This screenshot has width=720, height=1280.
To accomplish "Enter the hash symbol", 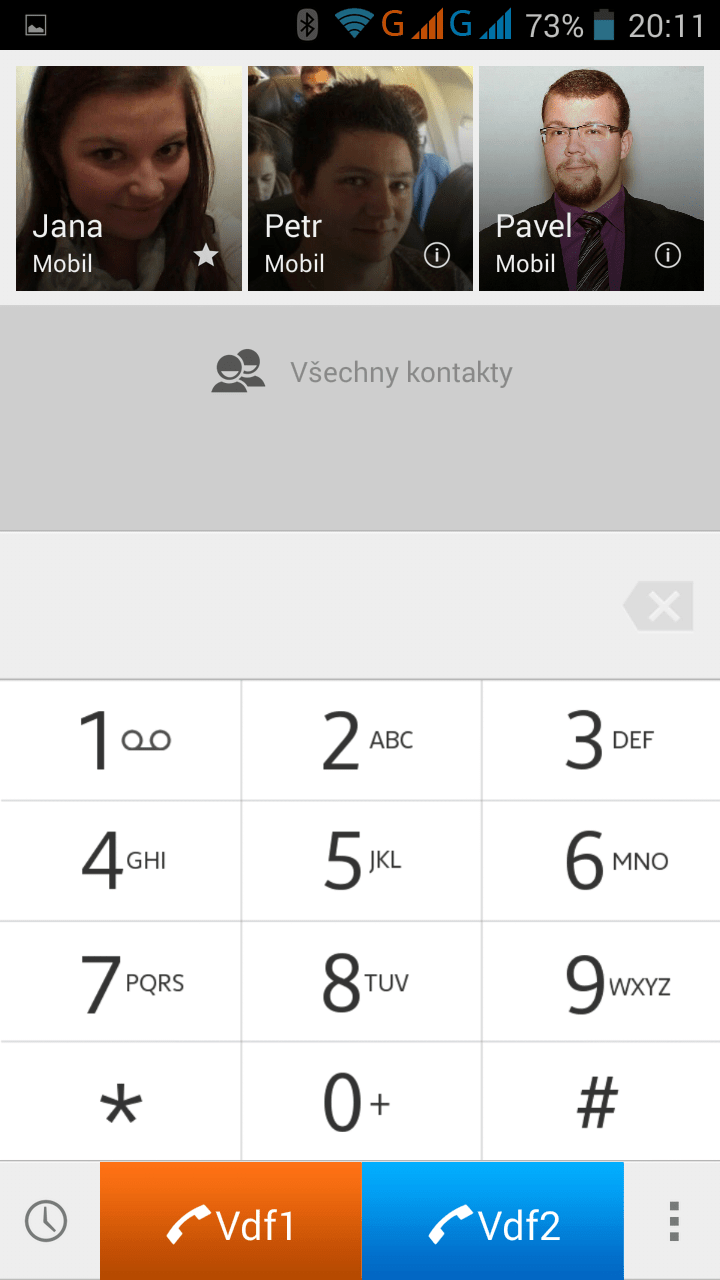I will pos(601,1102).
